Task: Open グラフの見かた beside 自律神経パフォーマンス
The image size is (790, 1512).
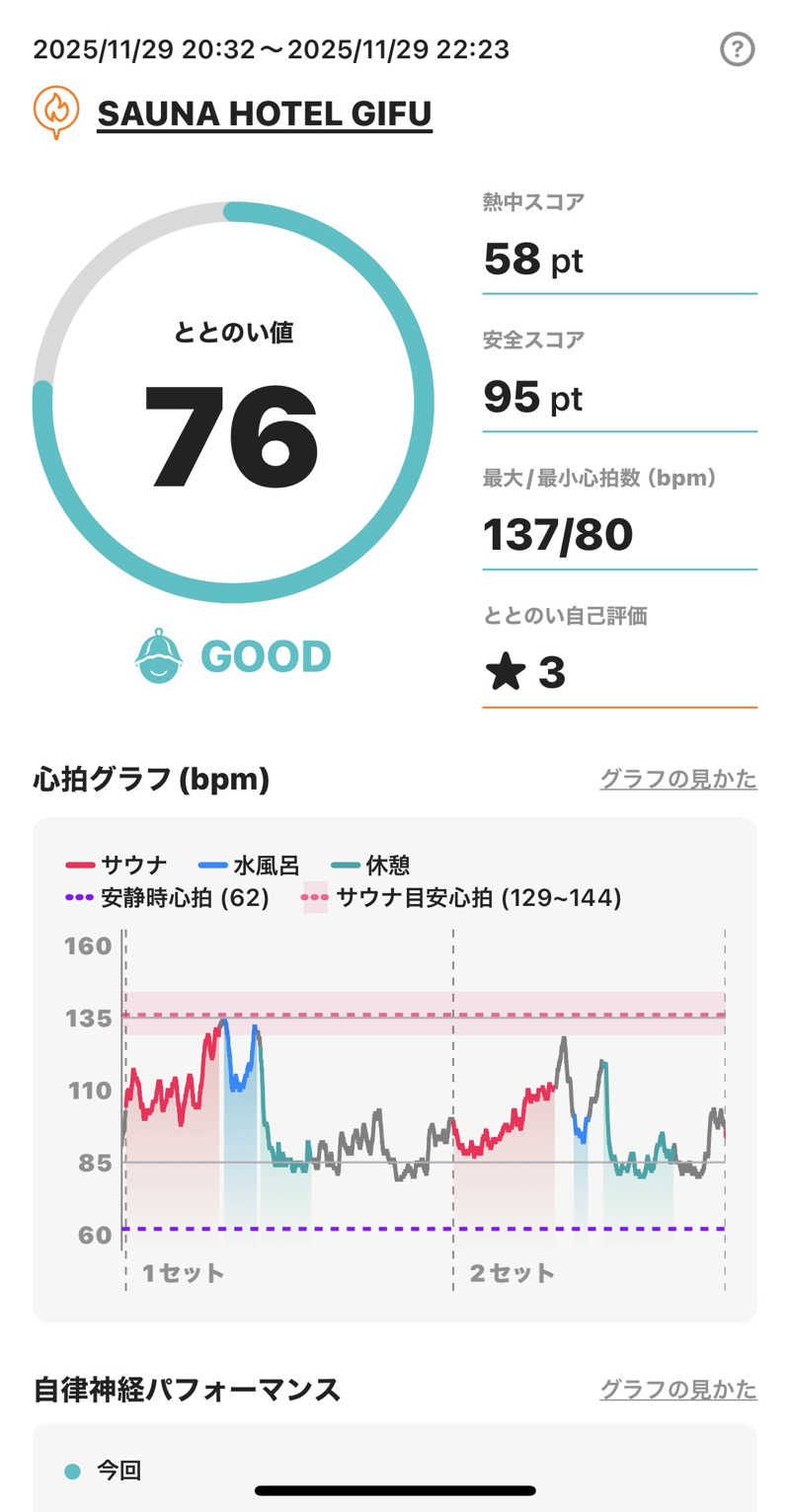Action: coord(678,1390)
